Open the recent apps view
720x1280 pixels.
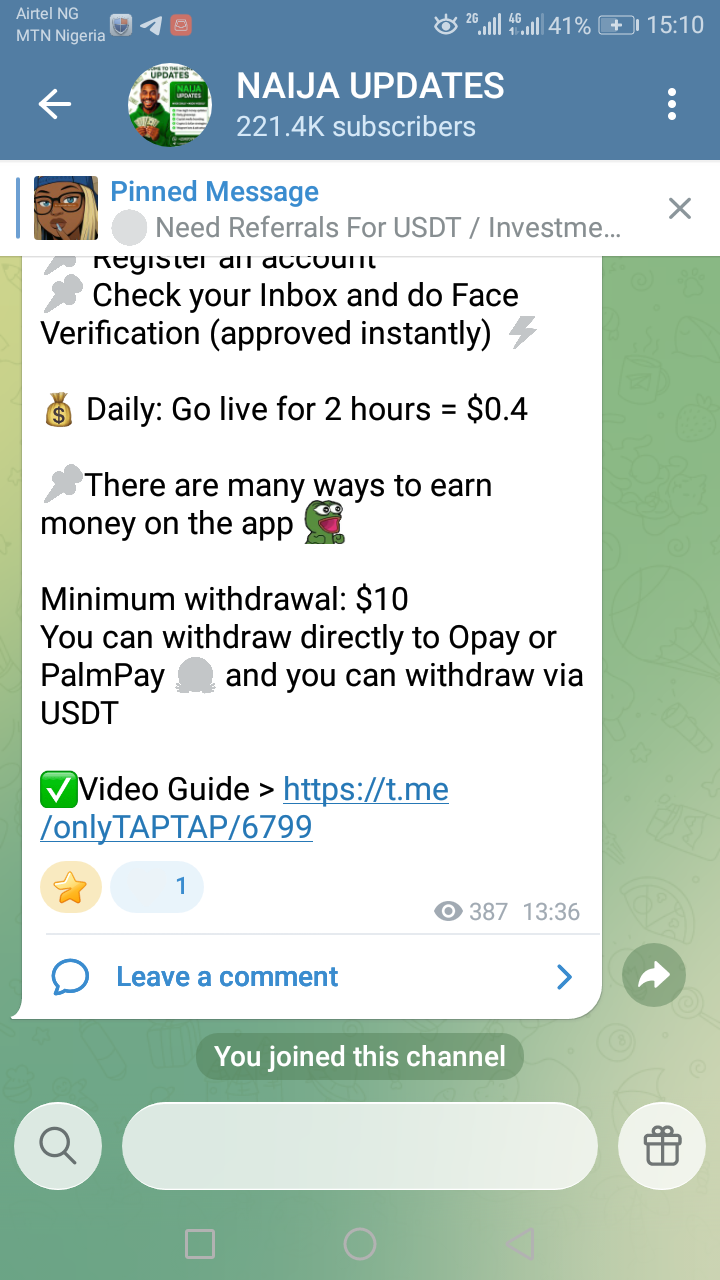coord(200,1244)
